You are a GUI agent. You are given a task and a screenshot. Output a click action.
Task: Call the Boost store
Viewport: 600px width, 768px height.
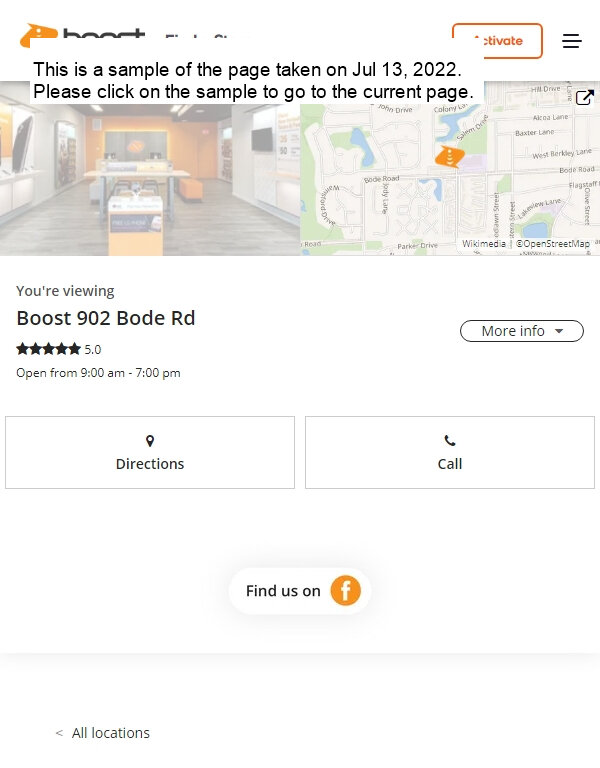[x=450, y=453]
